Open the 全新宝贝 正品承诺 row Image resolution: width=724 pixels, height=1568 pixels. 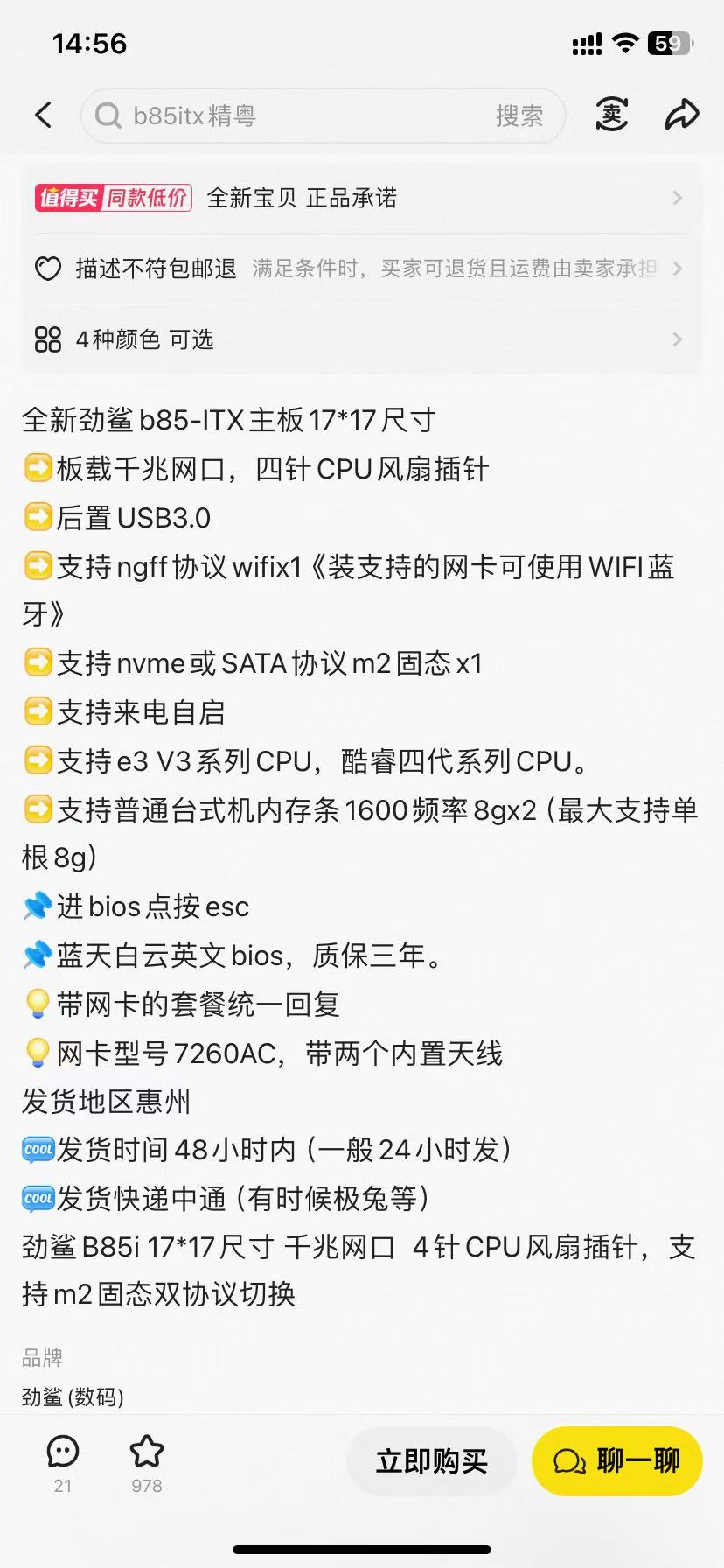tap(360, 198)
